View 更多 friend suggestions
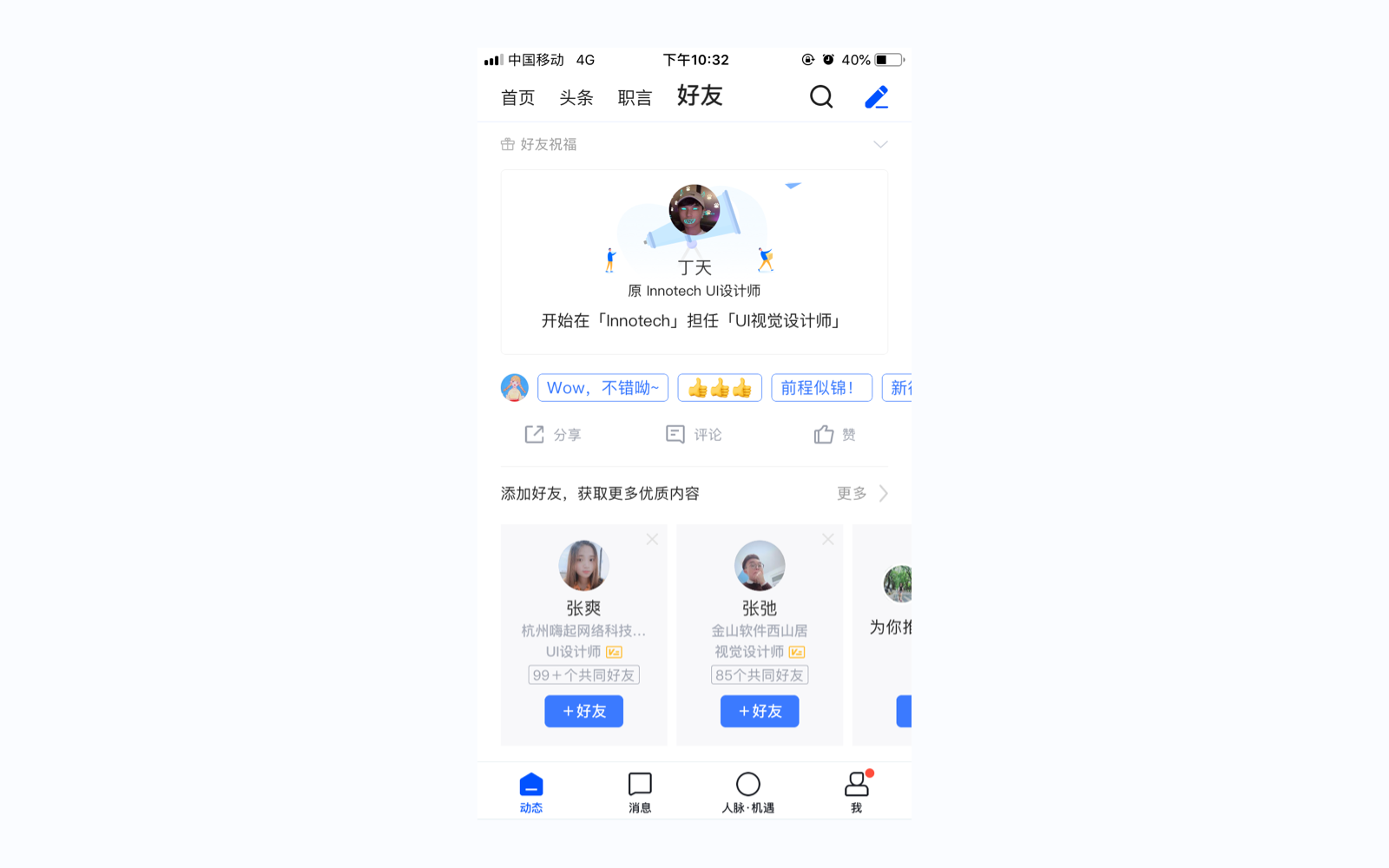 [x=862, y=494]
